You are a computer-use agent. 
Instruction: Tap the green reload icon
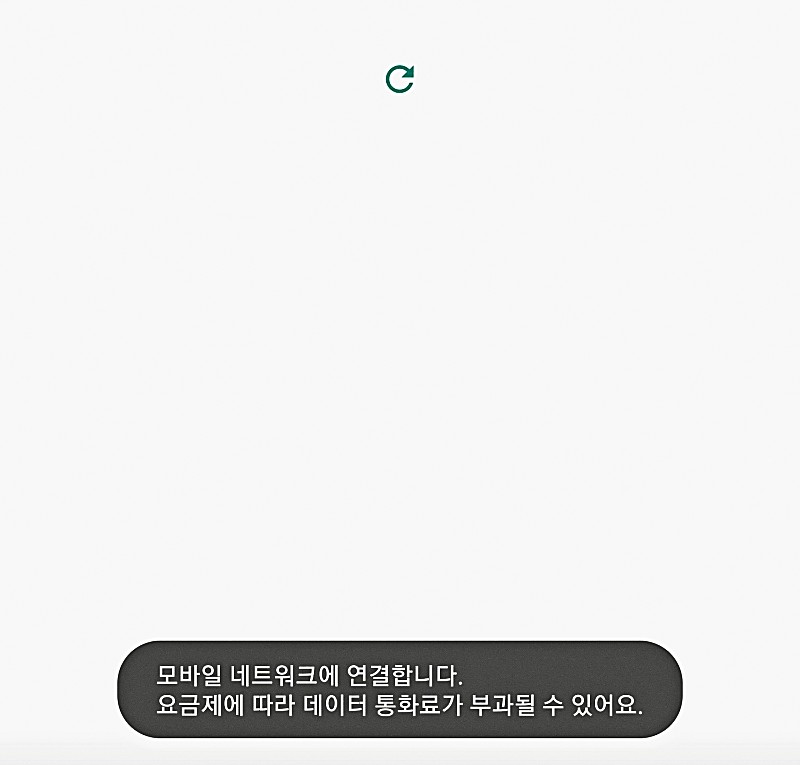tap(400, 79)
